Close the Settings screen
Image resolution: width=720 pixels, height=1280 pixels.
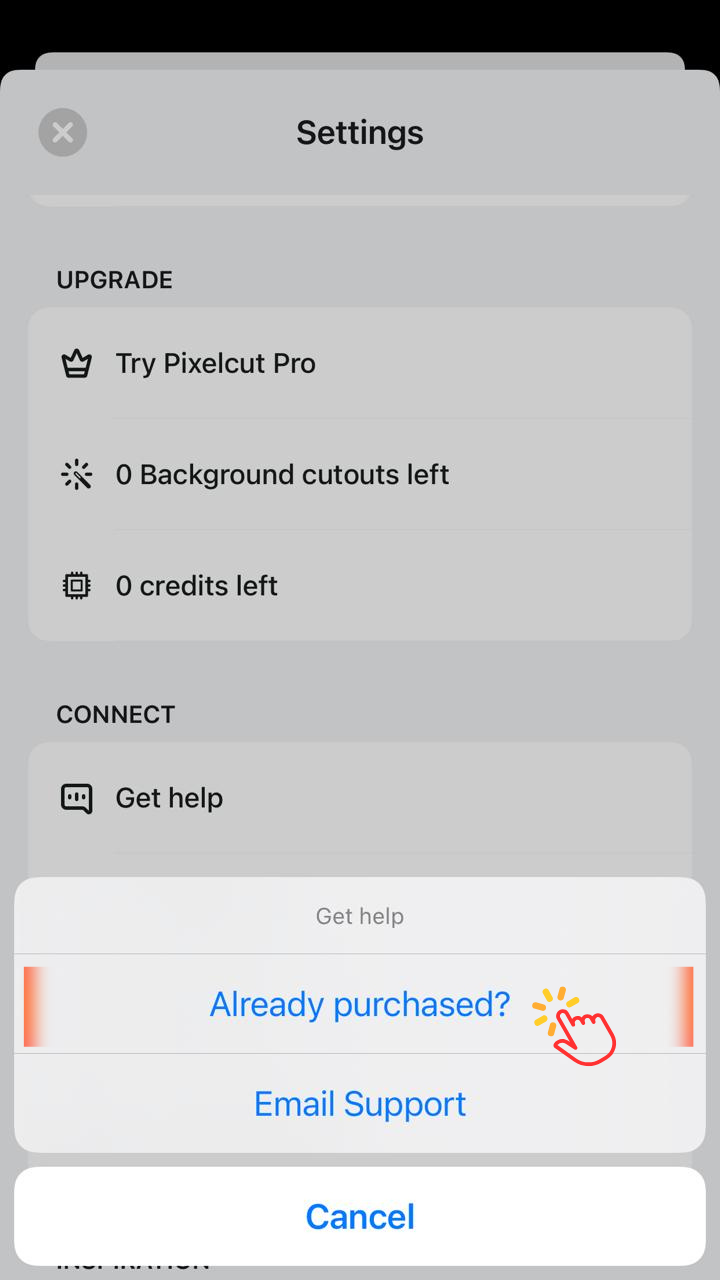[x=63, y=132]
